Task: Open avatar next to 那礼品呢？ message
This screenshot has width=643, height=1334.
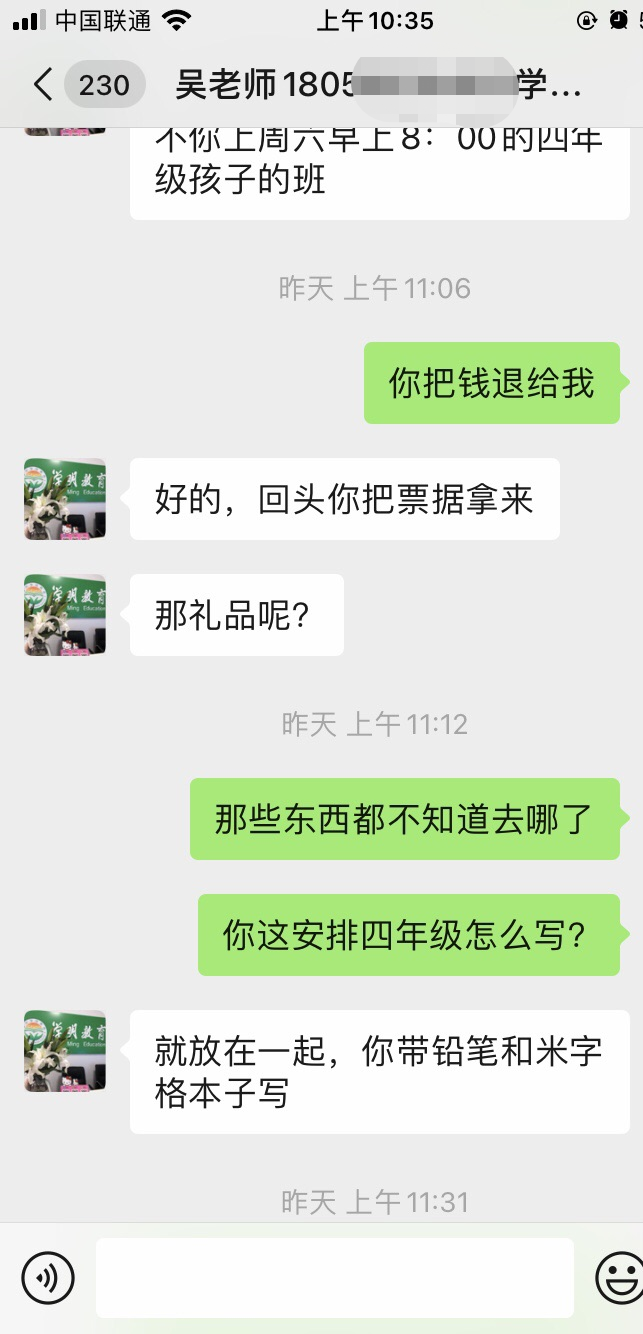Action: pyautogui.click(x=65, y=615)
